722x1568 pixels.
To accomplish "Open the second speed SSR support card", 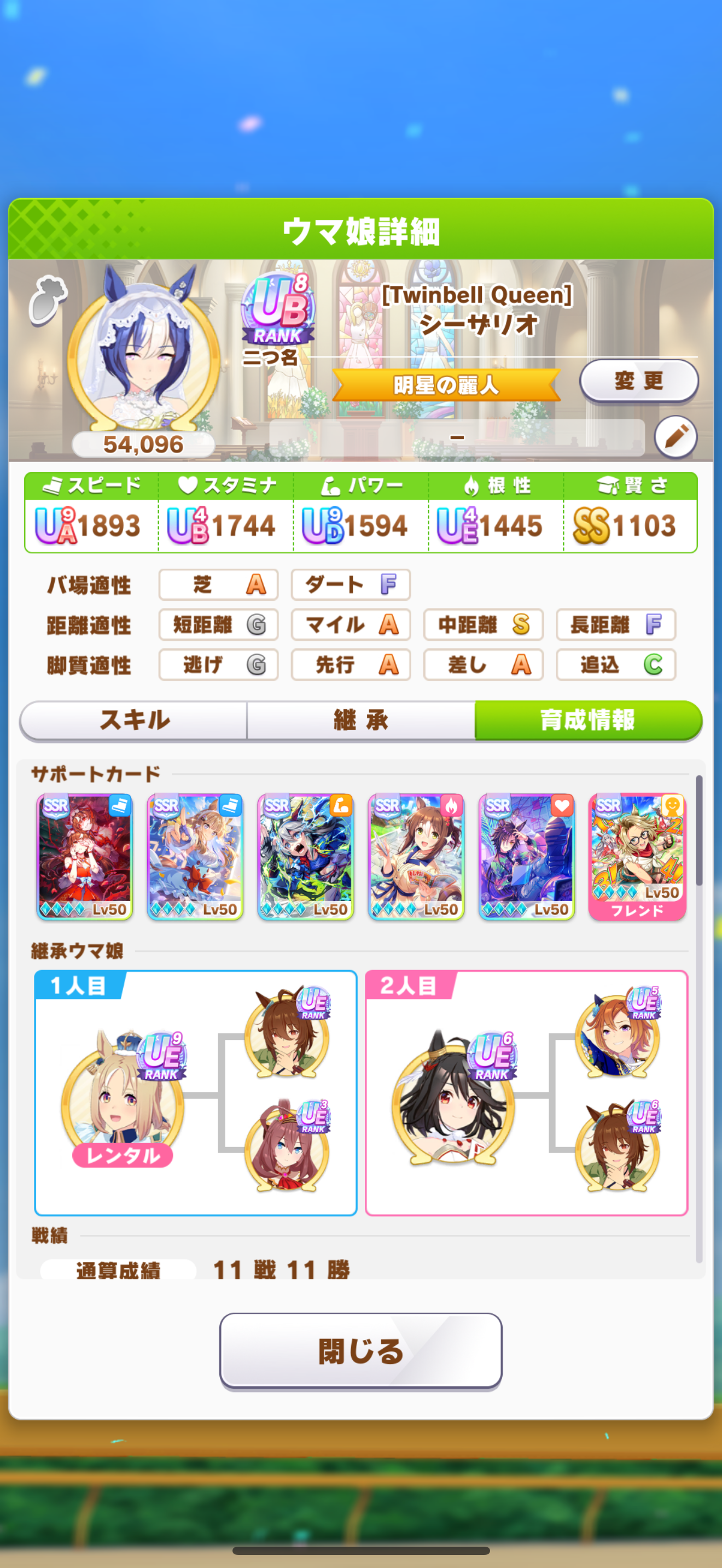I will (x=195, y=856).
